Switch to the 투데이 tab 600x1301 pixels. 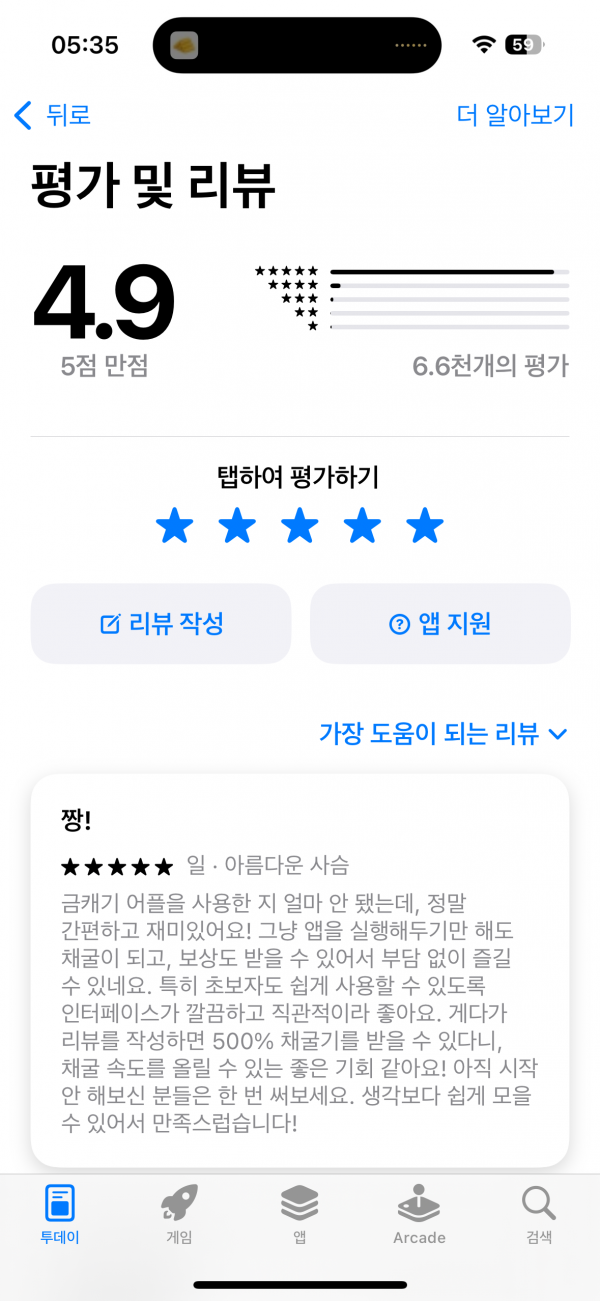tap(60, 1215)
